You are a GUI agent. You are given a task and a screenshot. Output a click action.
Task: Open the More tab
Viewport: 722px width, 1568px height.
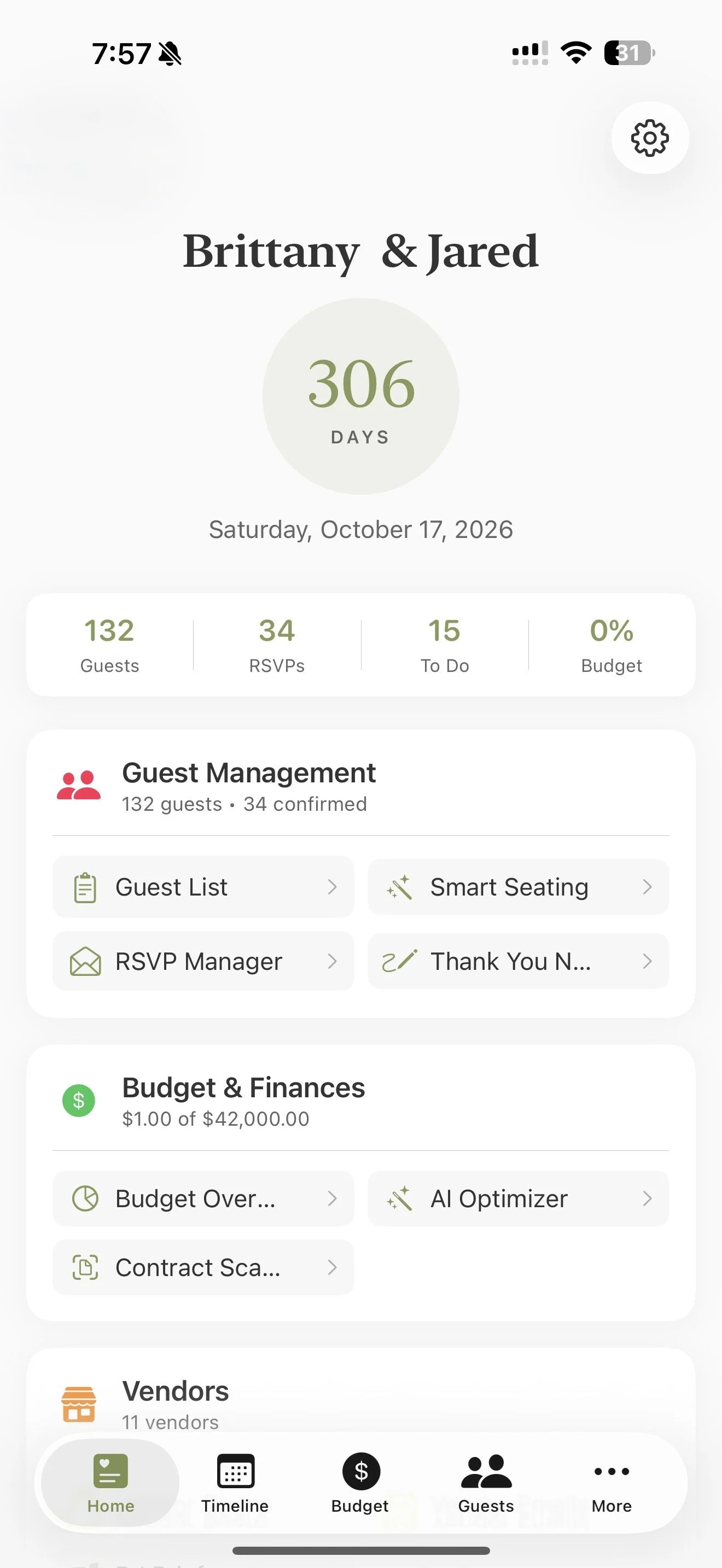tap(611, 1483)
